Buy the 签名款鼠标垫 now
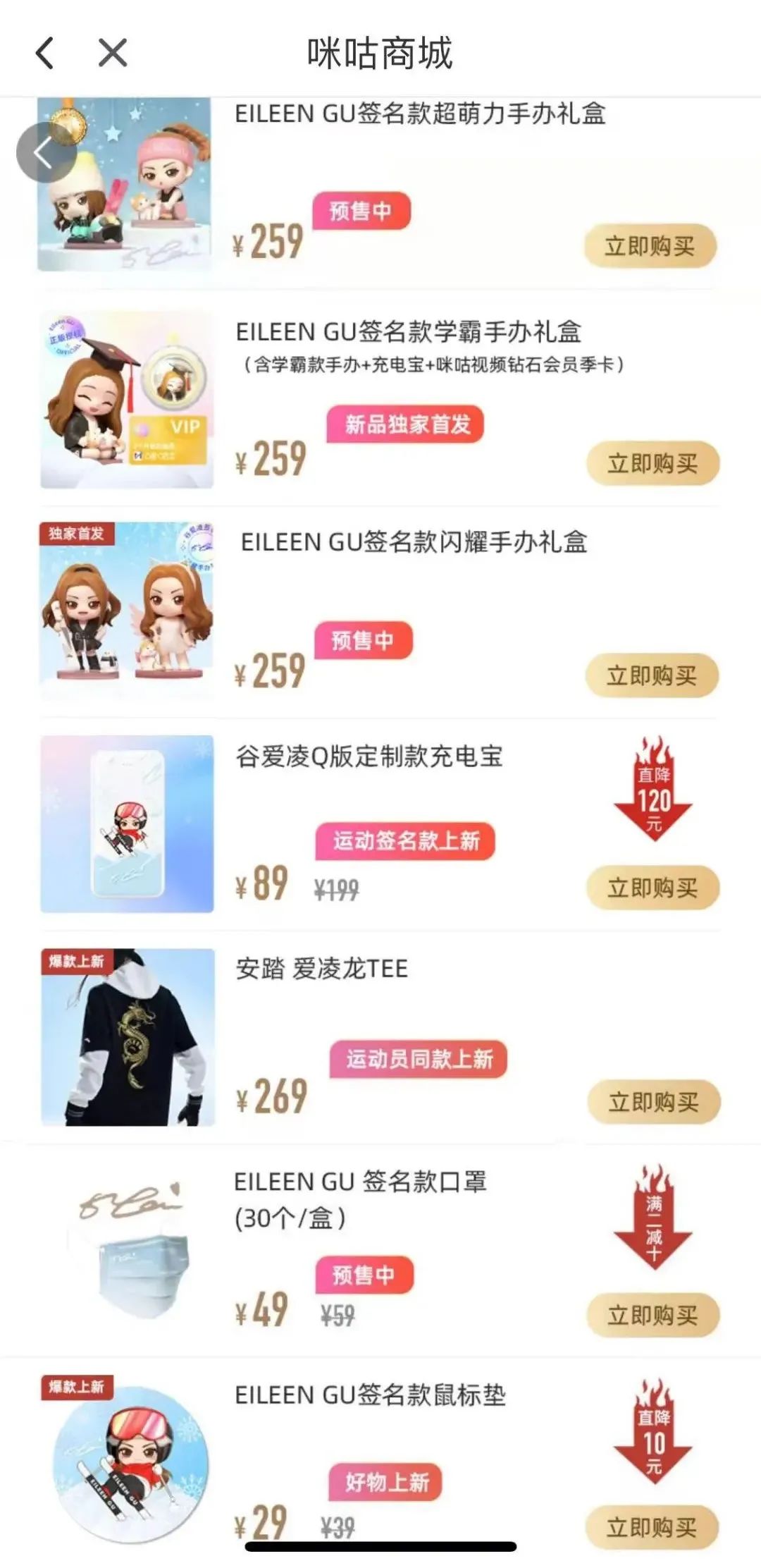The image size is (761, 1568). pos(652,1527)
